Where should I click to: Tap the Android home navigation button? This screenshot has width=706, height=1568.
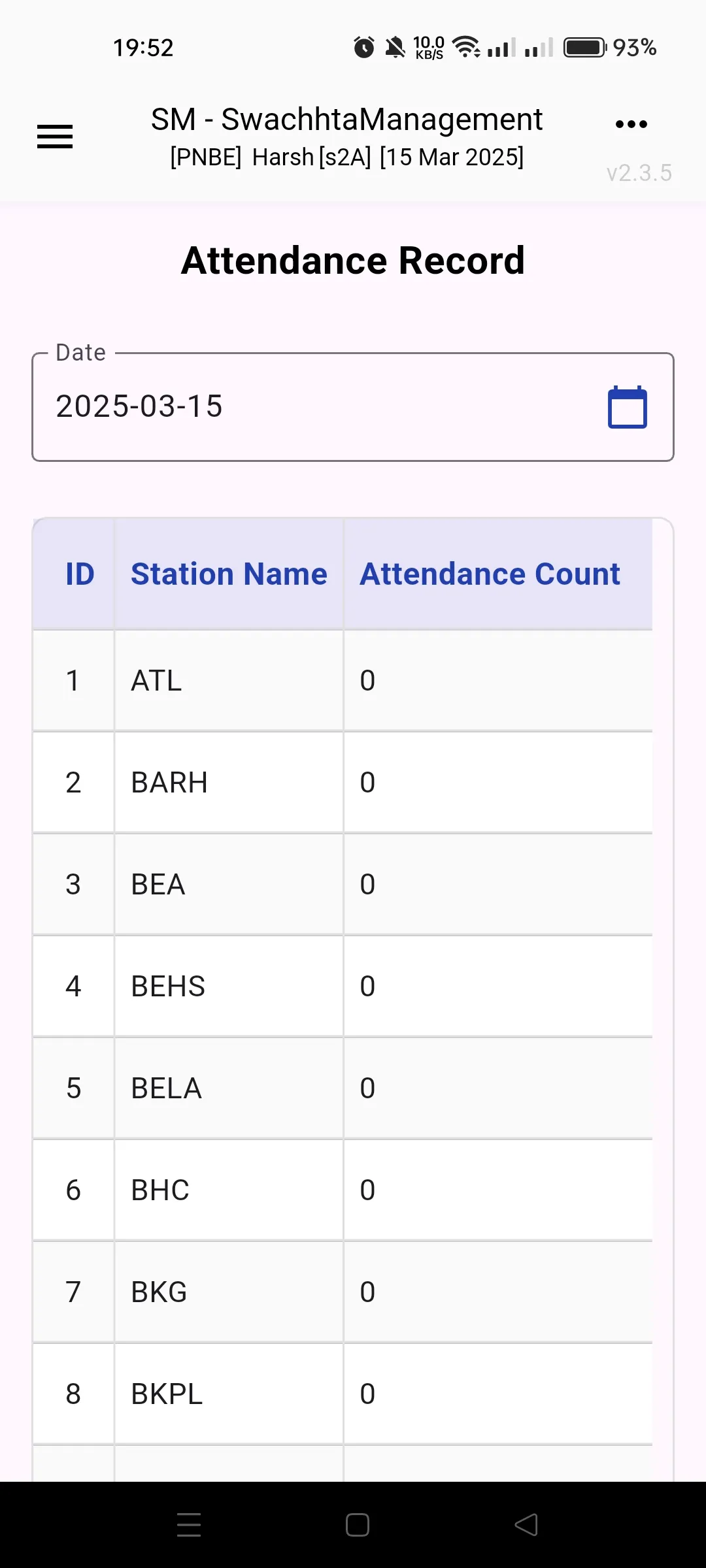[357, 1525]
